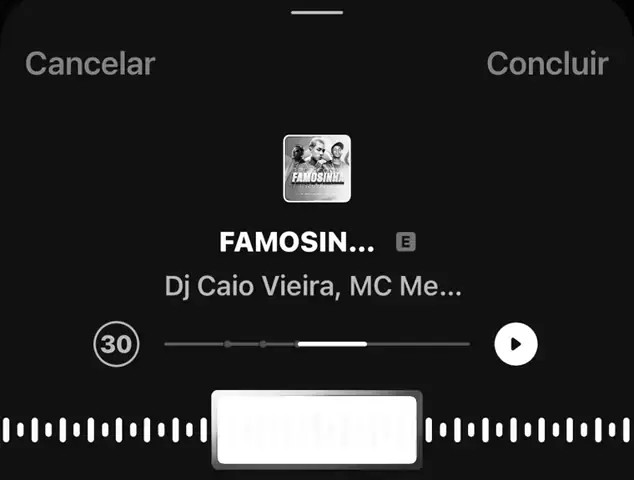Tap the song progress track bar
The width and height of the screenshot is (634, 480).
pyautogui.click(x=316, y=344)
